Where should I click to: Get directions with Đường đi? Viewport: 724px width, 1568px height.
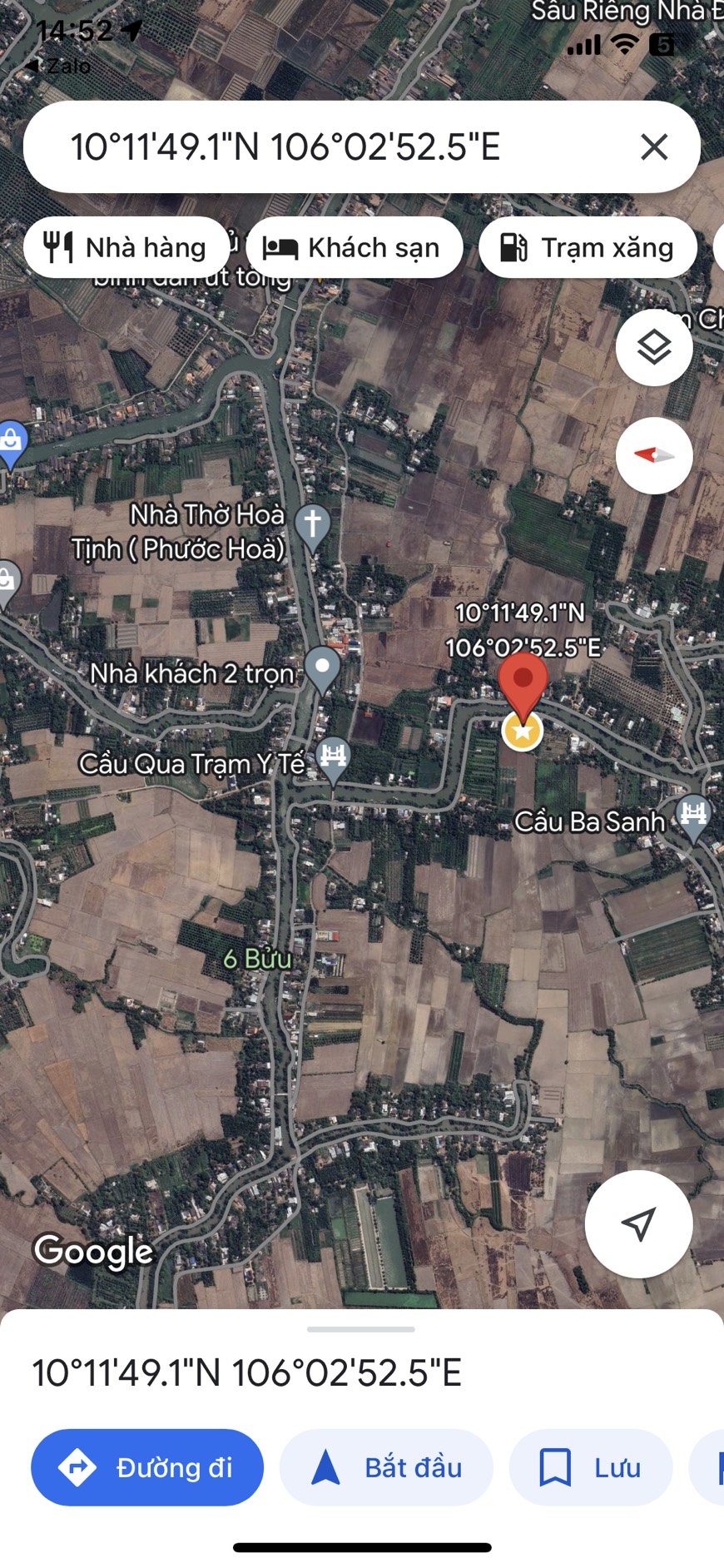tap(147, 1467)
